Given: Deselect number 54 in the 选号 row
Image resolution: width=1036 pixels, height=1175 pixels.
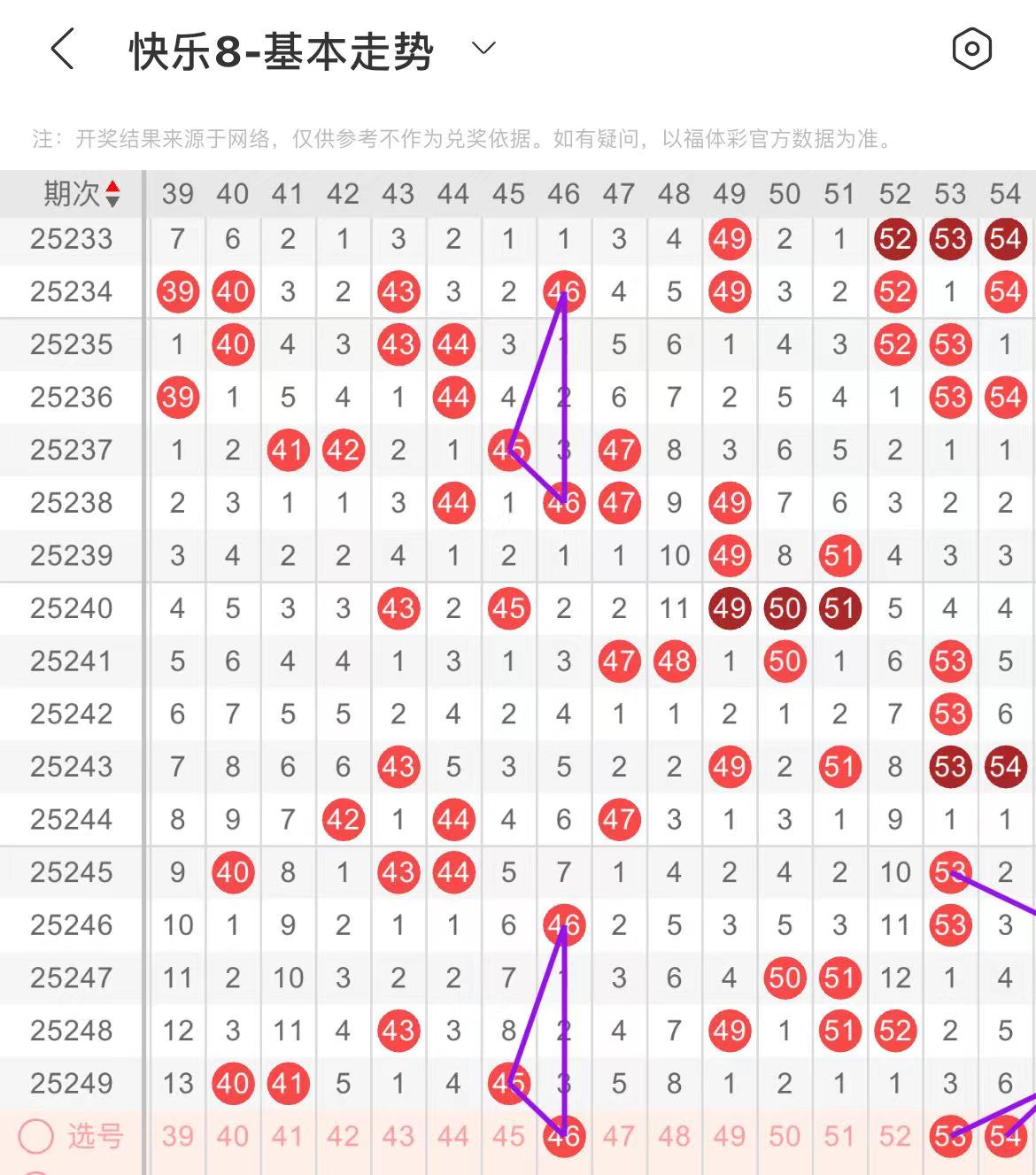Looking at the screenshot, I should [1005, 1136].
